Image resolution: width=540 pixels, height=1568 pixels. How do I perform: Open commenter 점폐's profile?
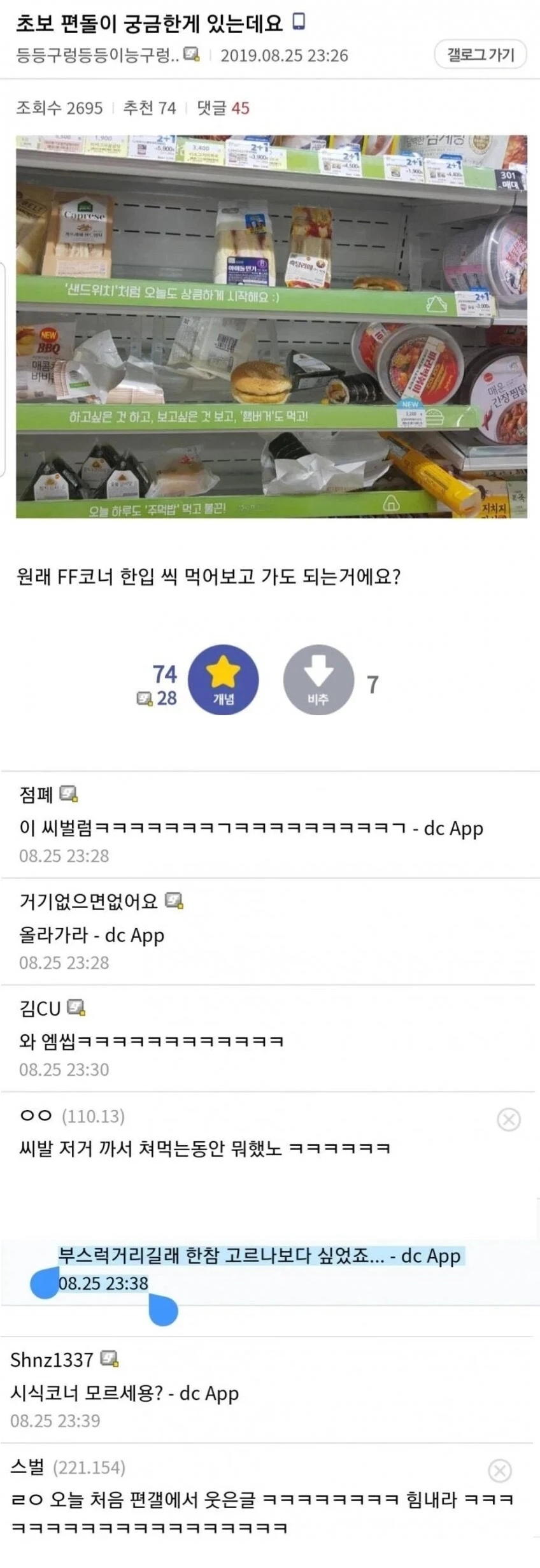point(36,794)
